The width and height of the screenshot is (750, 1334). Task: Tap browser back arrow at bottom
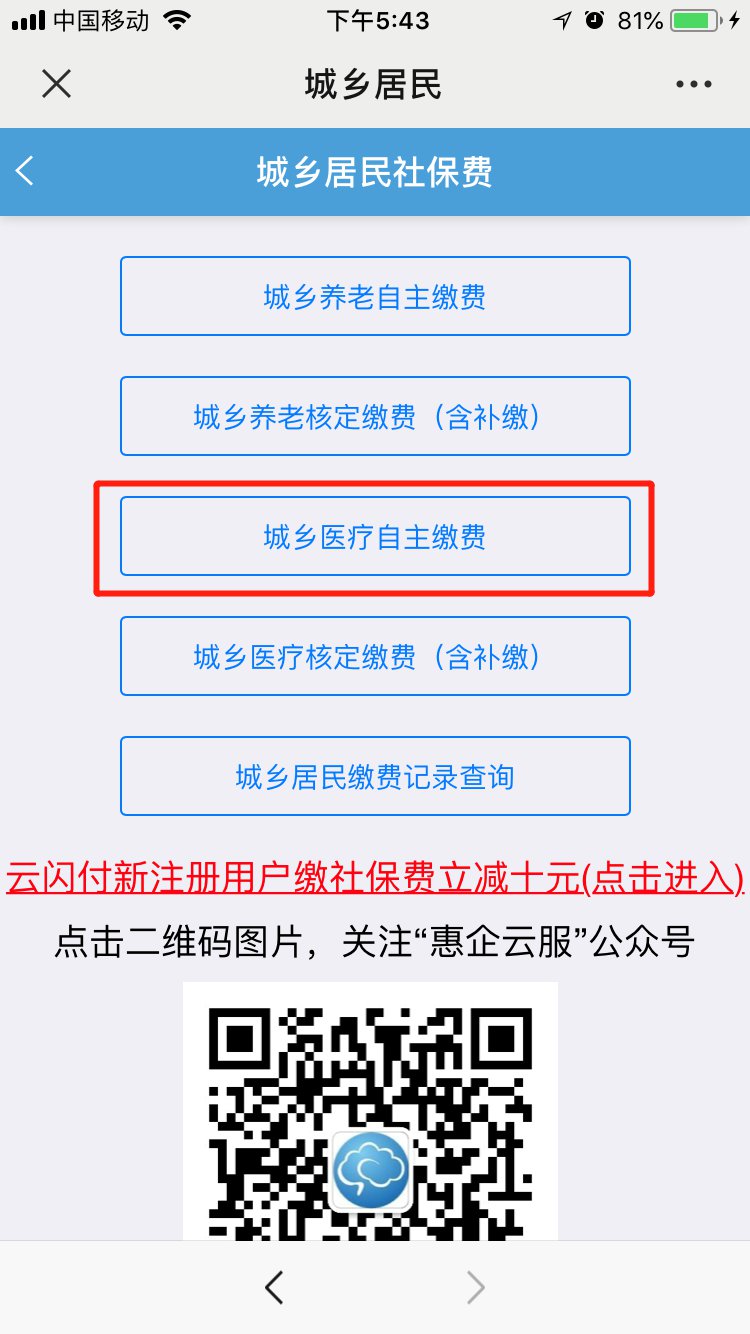click(x=274, y=1288)
